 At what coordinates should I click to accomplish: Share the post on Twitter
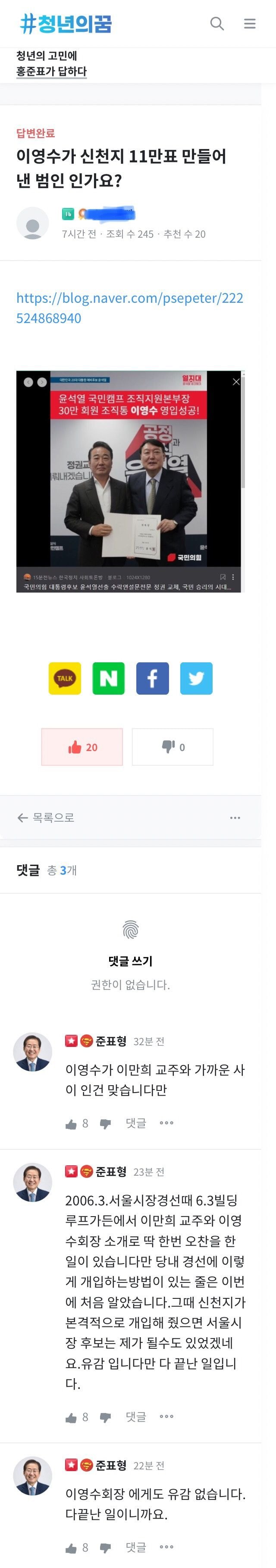point(196,678)
